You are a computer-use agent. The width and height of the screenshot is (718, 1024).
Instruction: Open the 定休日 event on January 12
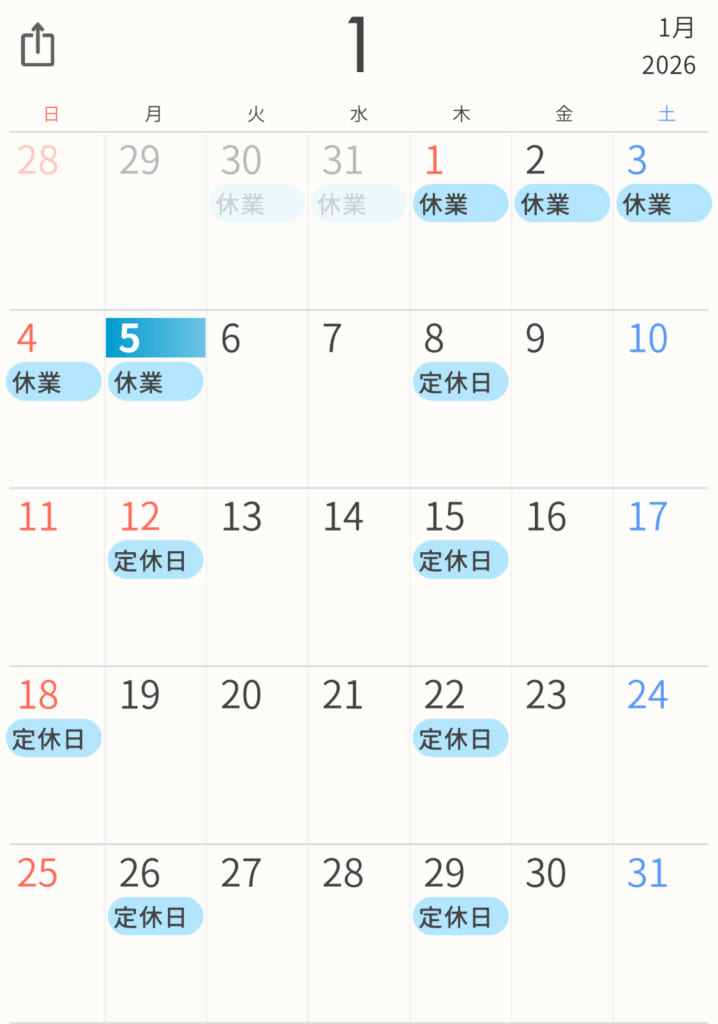155,560
